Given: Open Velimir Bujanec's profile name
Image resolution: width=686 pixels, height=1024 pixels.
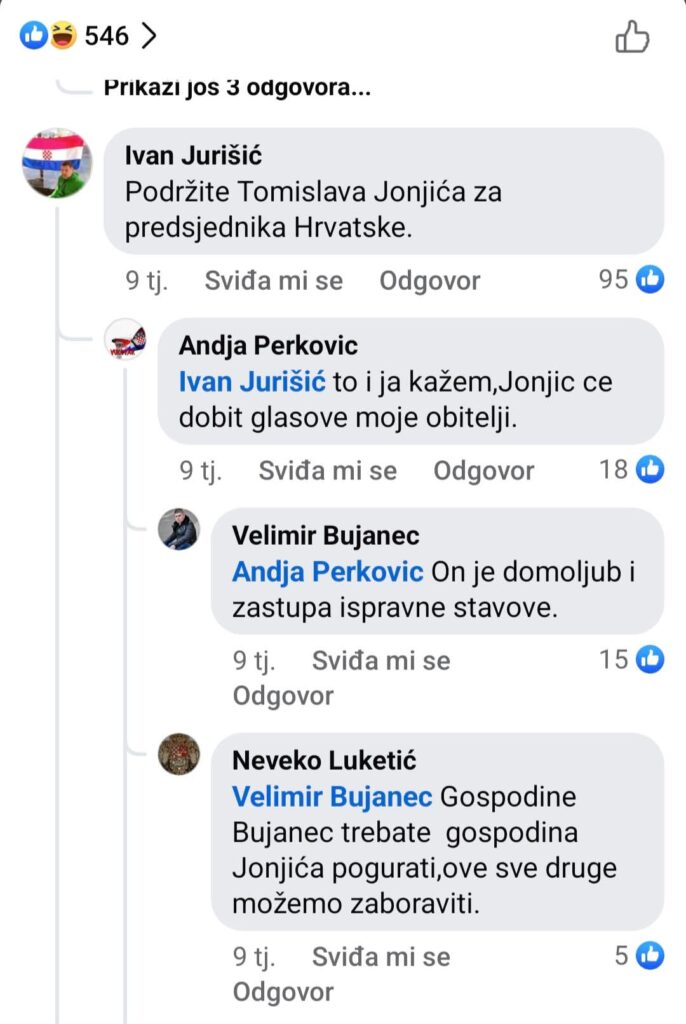Looking at the screenshot, I should 325,536.
